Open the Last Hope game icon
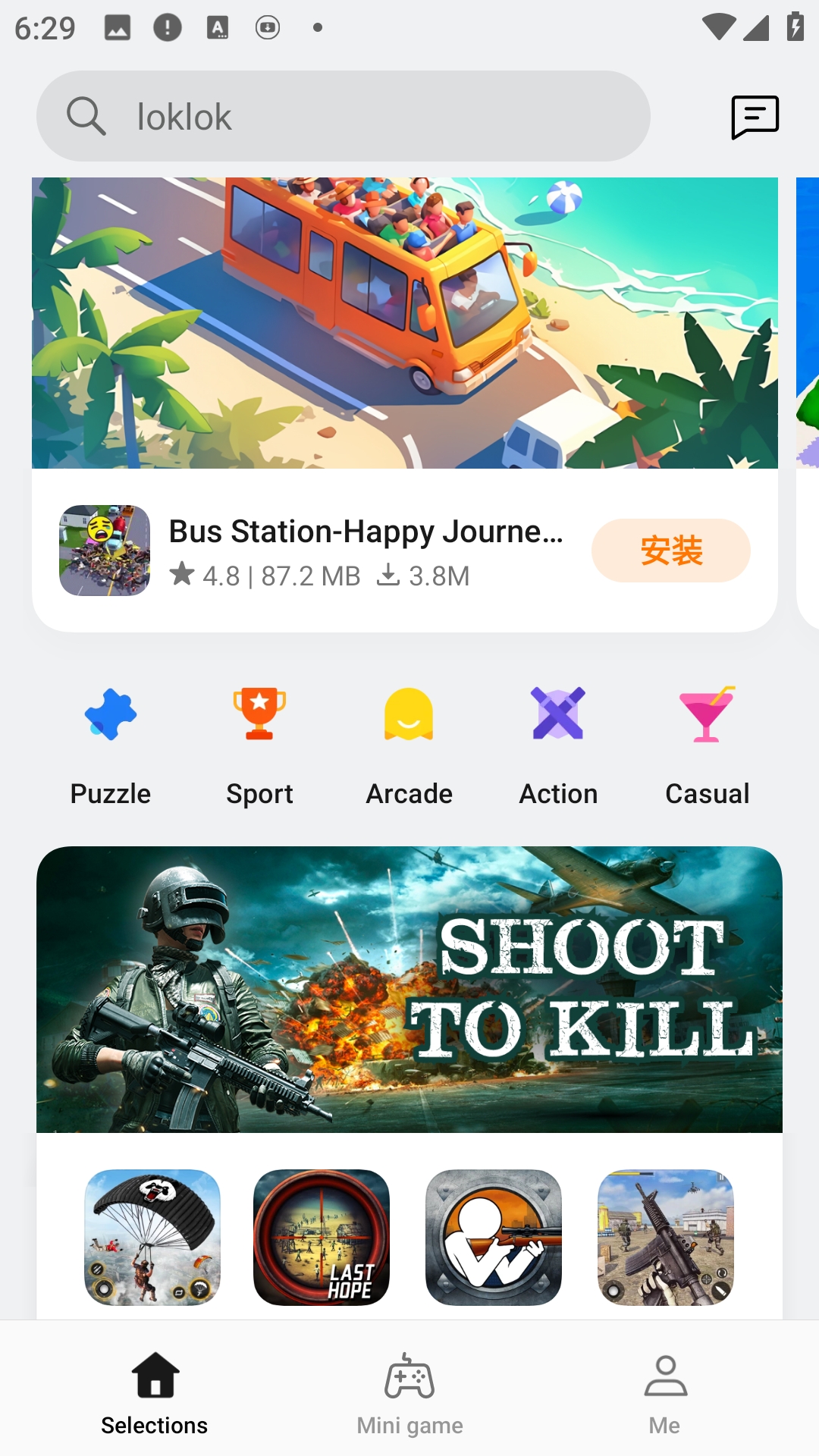 (x=322, y=1237)
